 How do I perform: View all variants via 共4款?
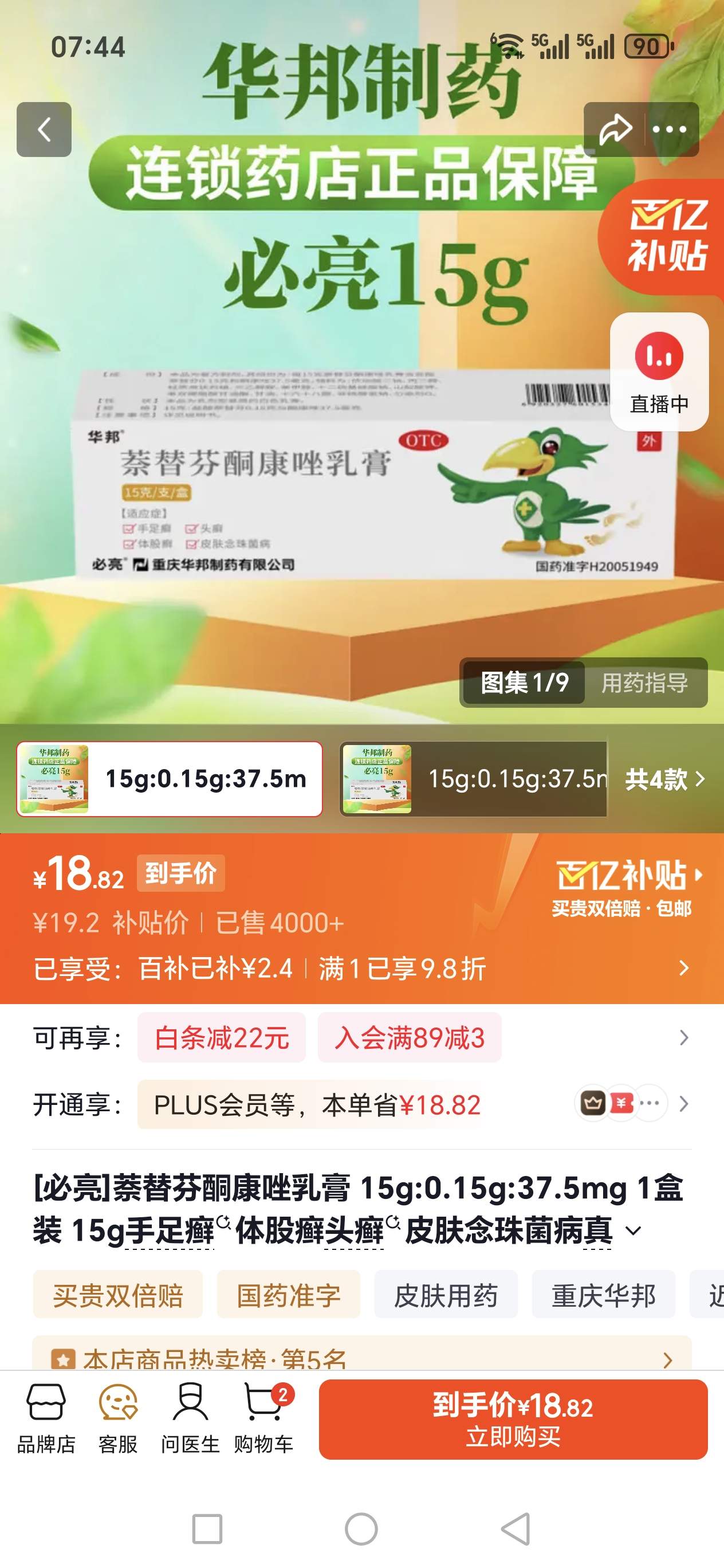click(664, 779)
